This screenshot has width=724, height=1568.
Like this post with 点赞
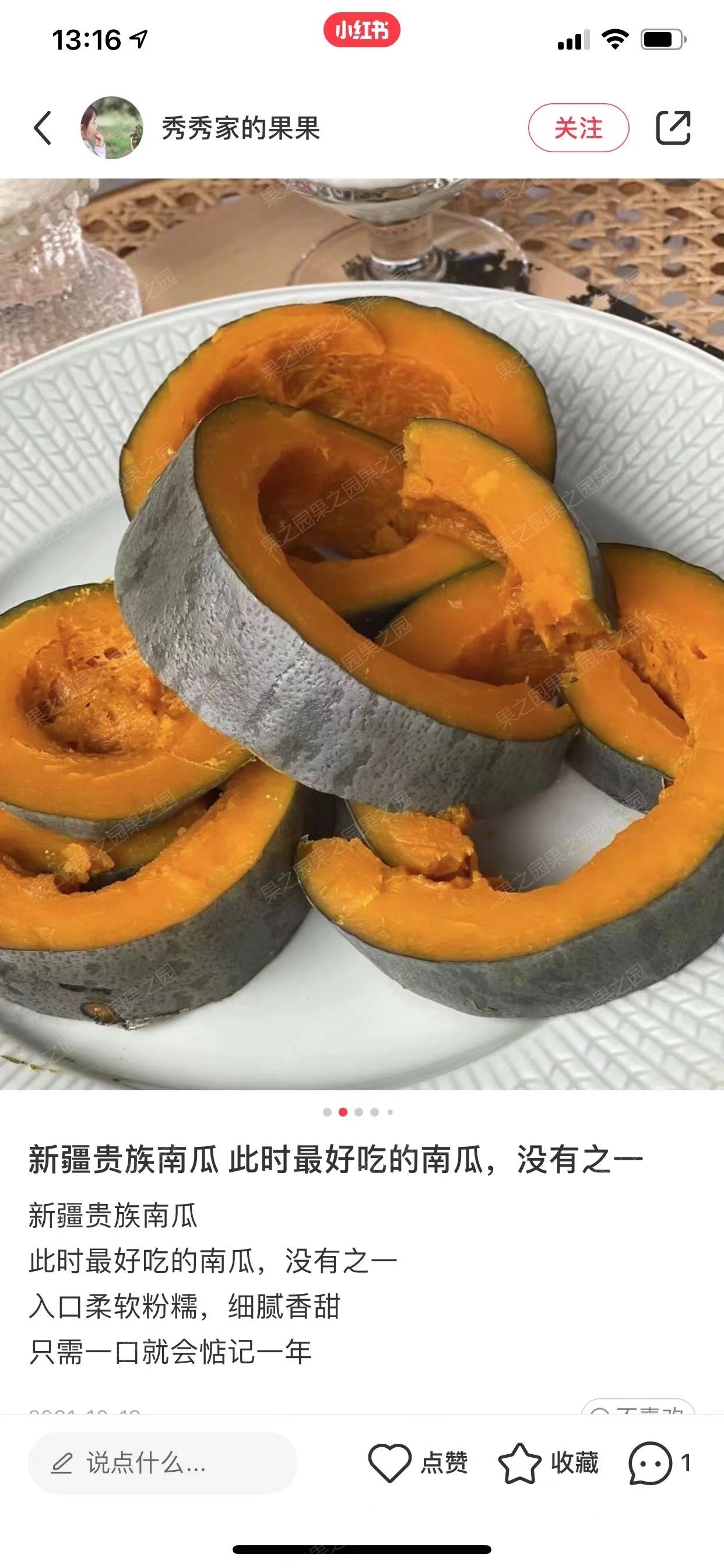(417, 1462)
